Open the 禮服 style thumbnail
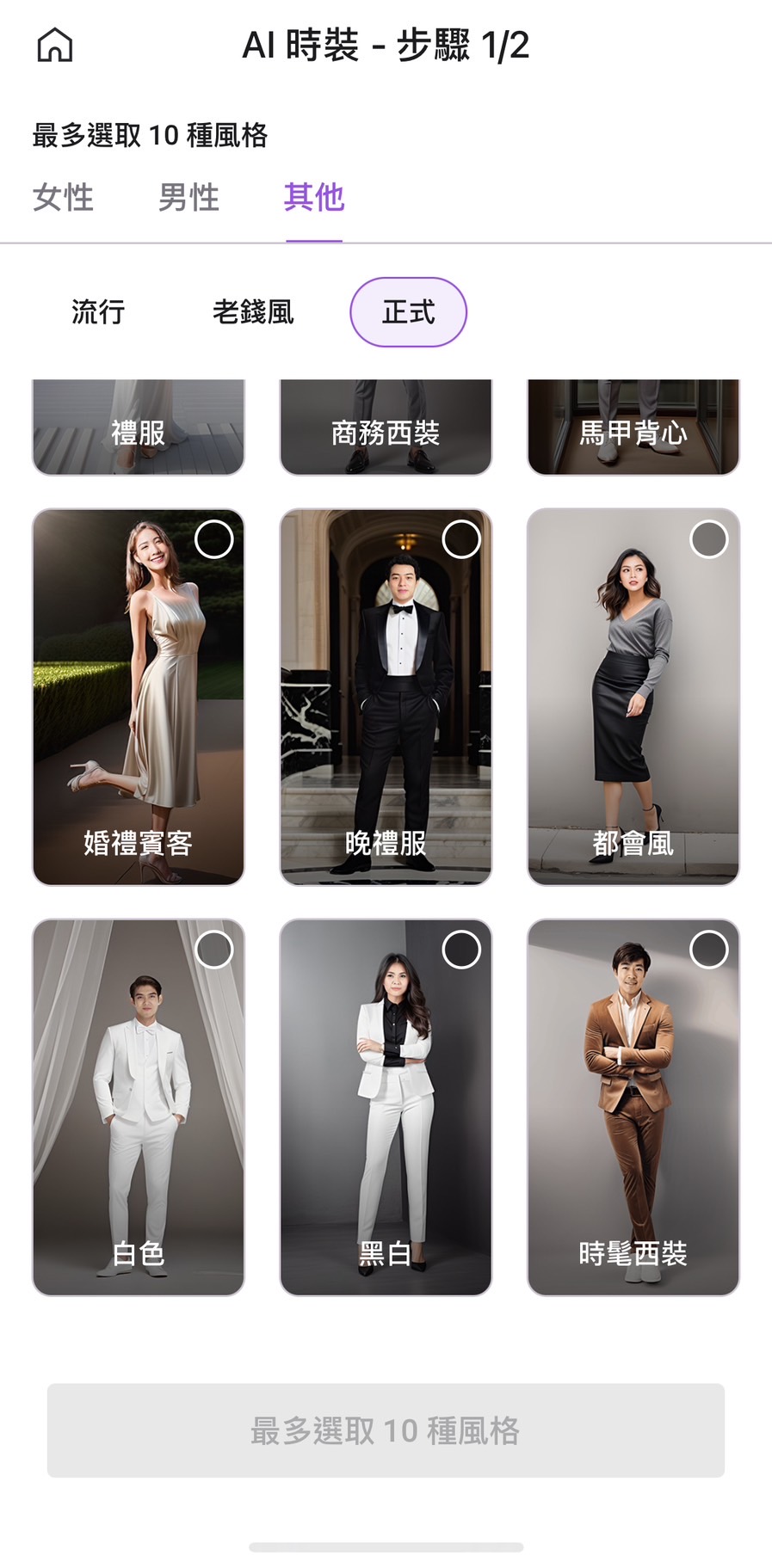The image size is (772, 1568). tap(138, 426)
